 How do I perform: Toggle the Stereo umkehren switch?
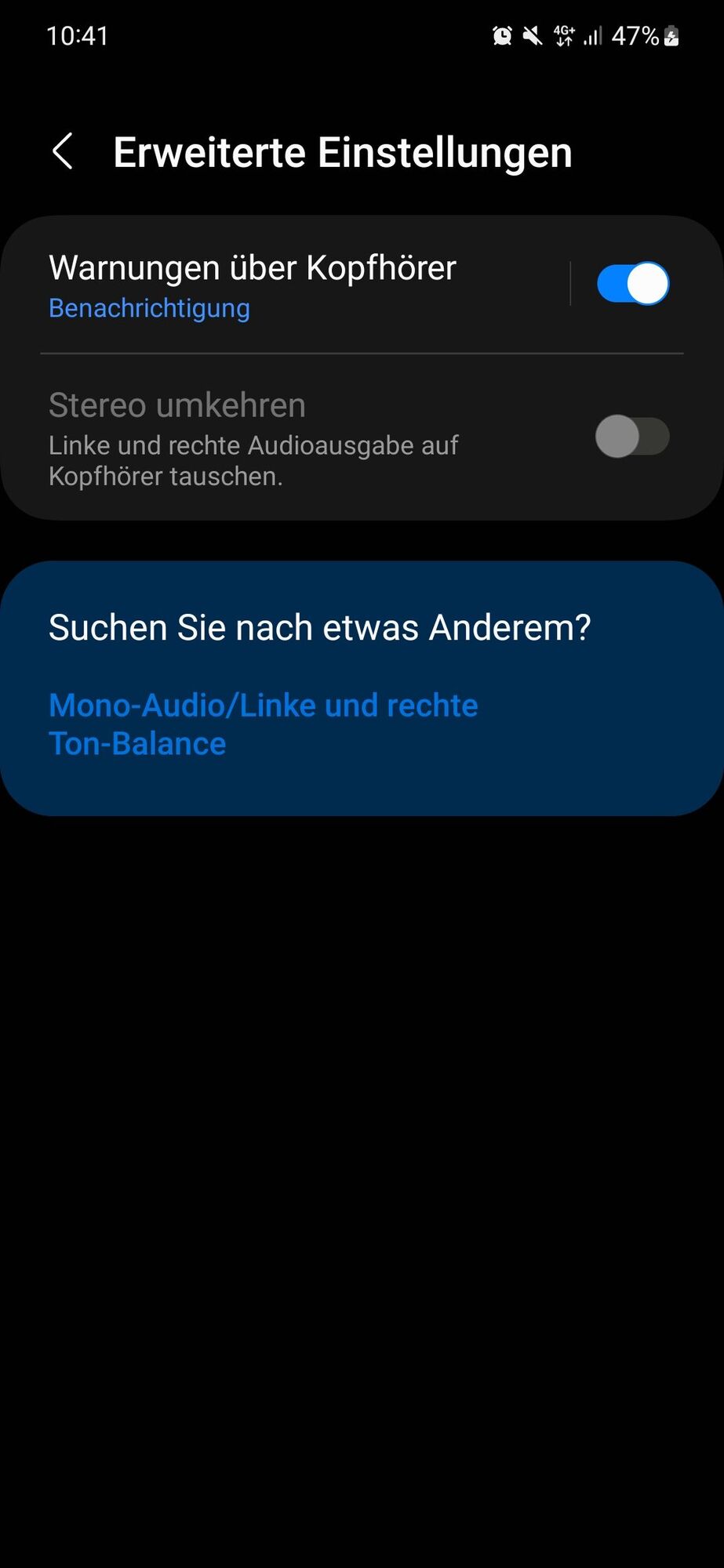click(632, 437)
